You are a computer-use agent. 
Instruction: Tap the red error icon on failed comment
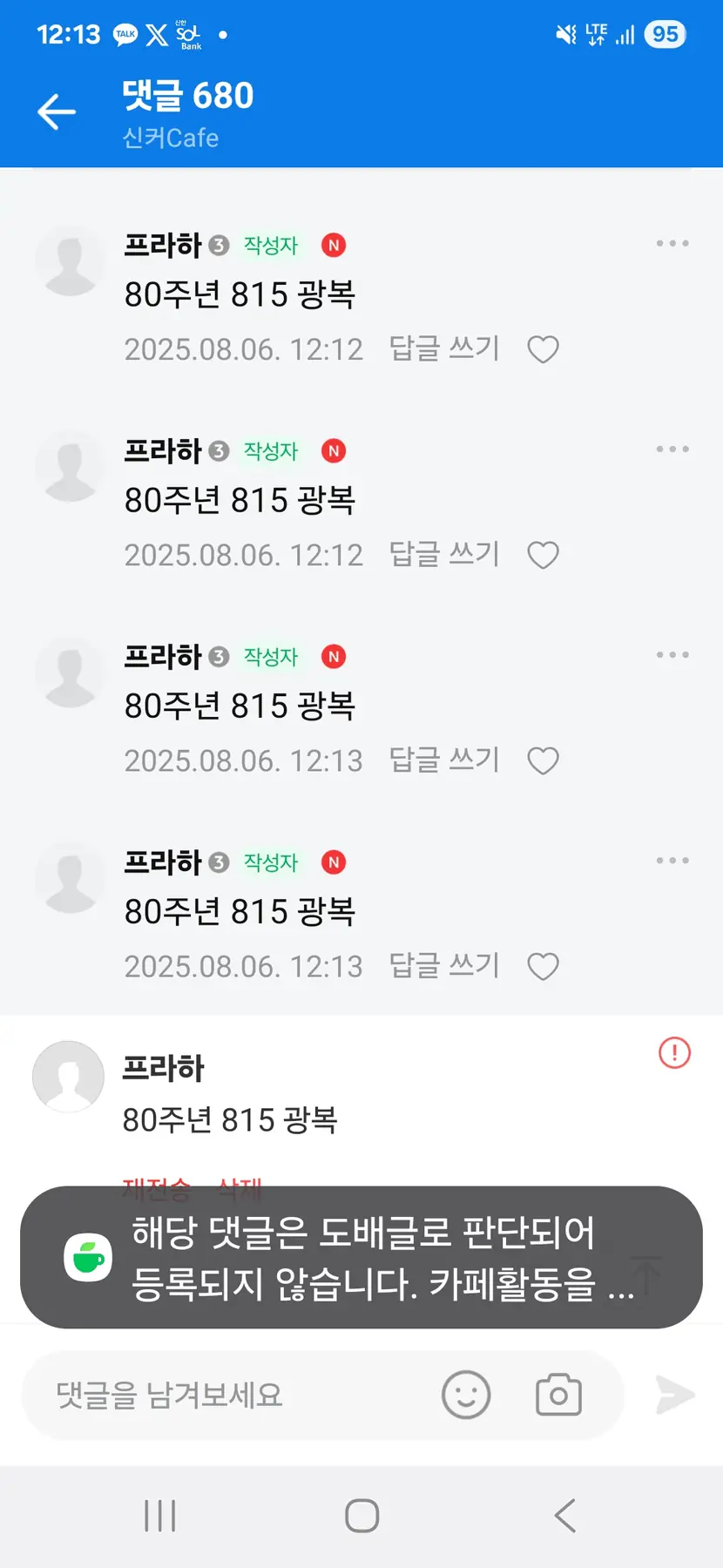pyautogui.click(x=674, y=1053)
